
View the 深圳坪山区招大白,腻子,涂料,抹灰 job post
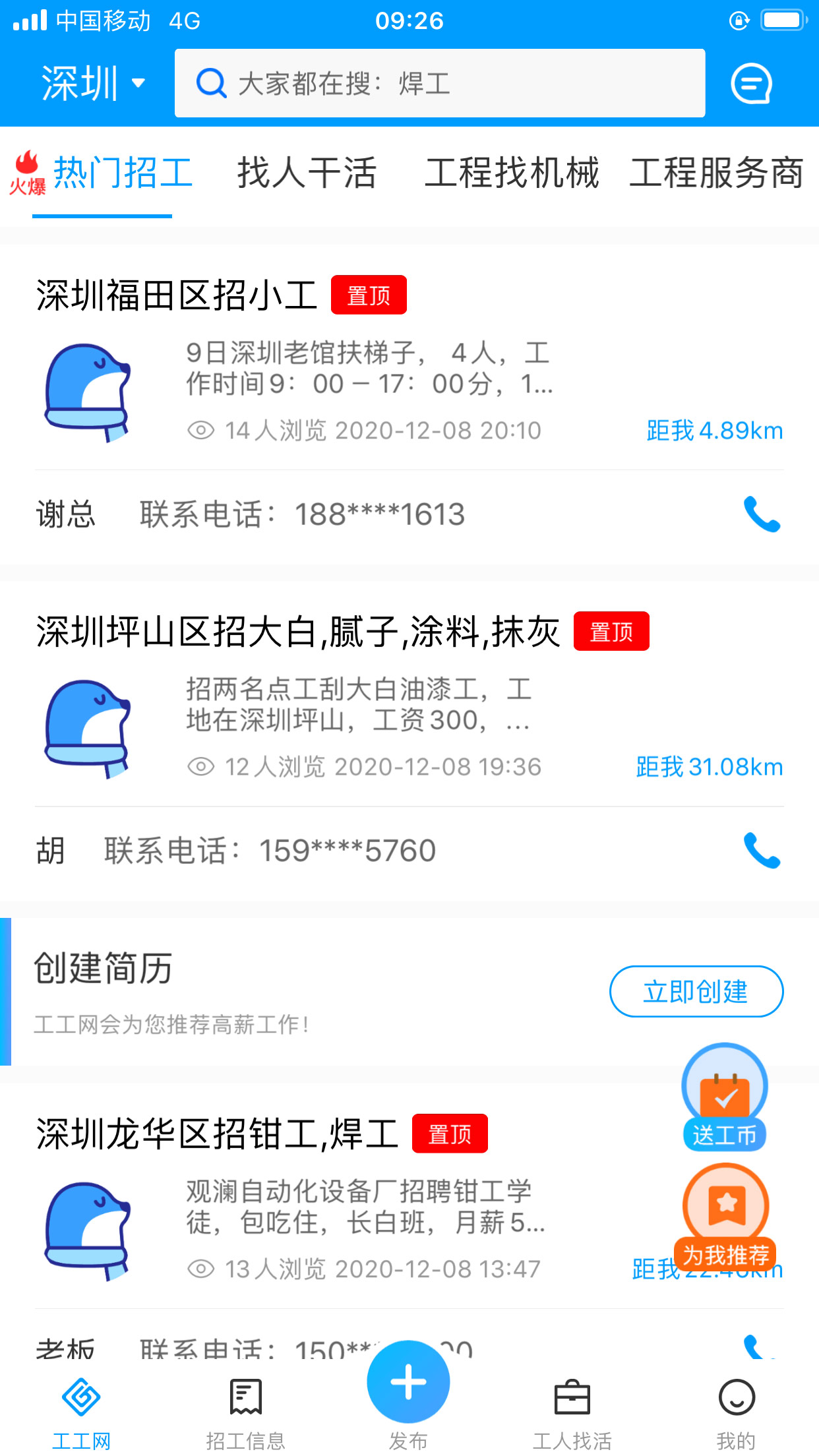298,632
